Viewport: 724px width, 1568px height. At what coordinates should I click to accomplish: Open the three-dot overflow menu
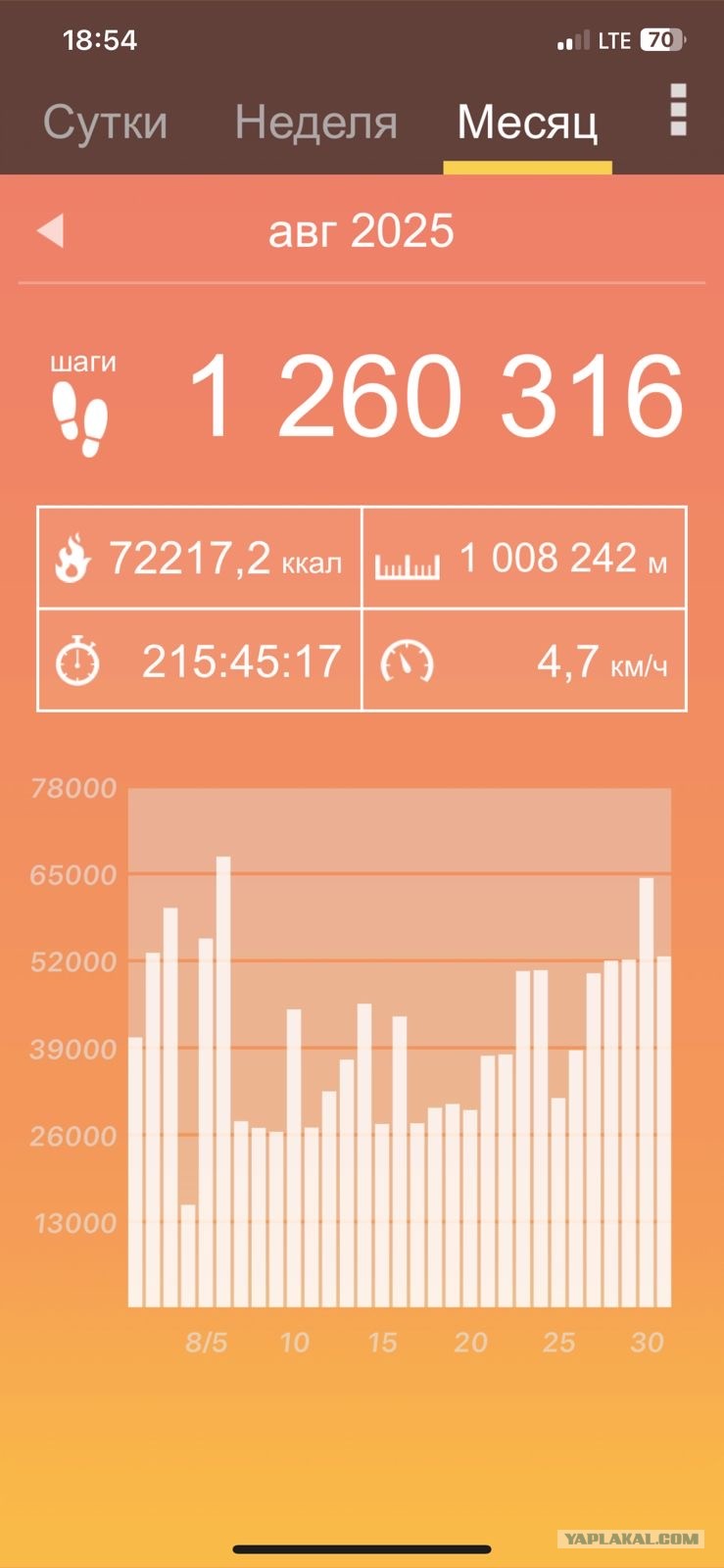(x=678, y=109)
